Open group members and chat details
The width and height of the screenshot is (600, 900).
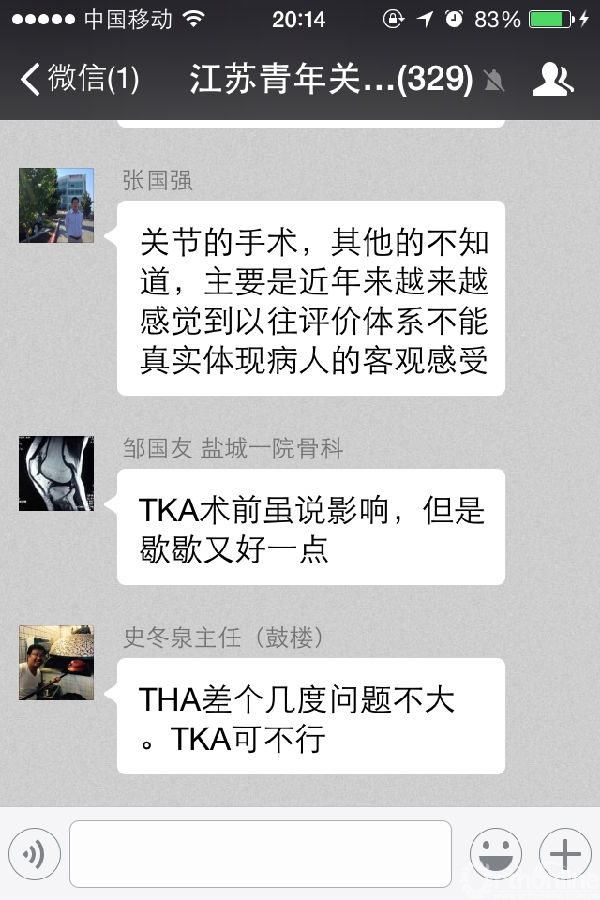tap(553, 80)
